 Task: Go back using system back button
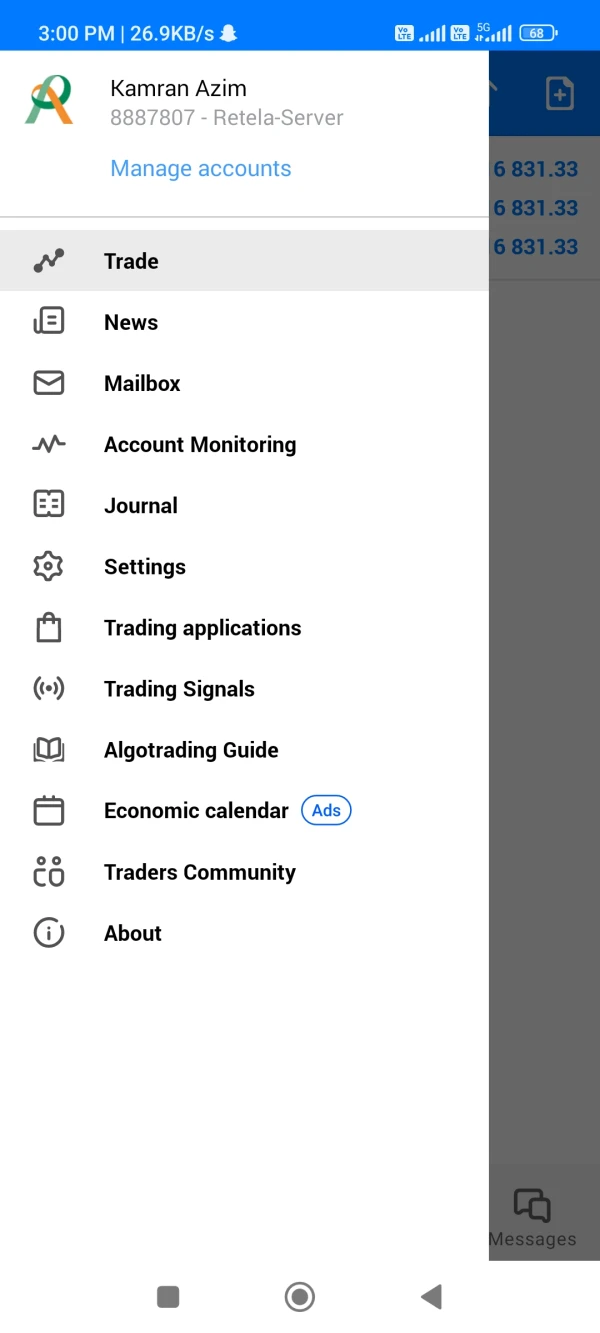click(431, 1297)
